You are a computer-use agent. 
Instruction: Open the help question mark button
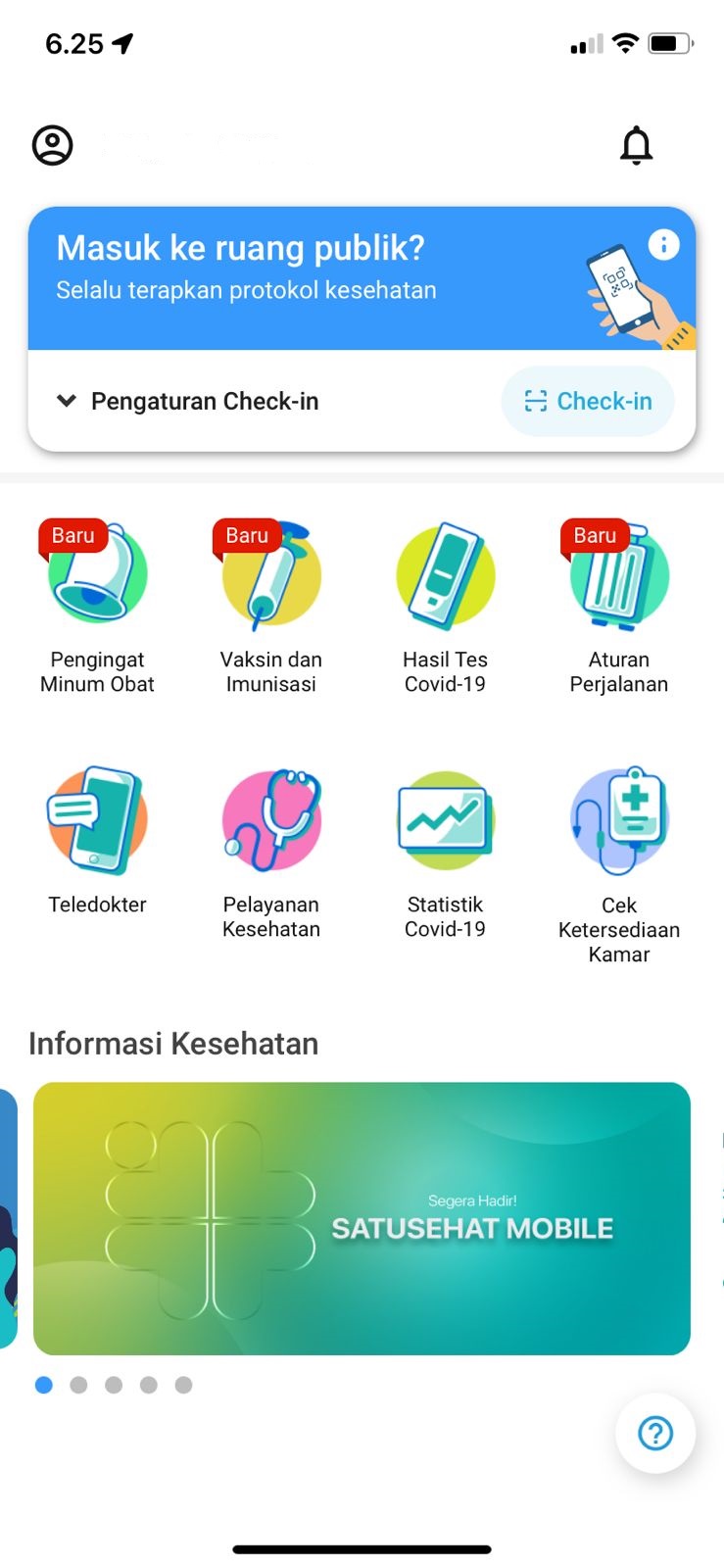tap(655, 1433)
